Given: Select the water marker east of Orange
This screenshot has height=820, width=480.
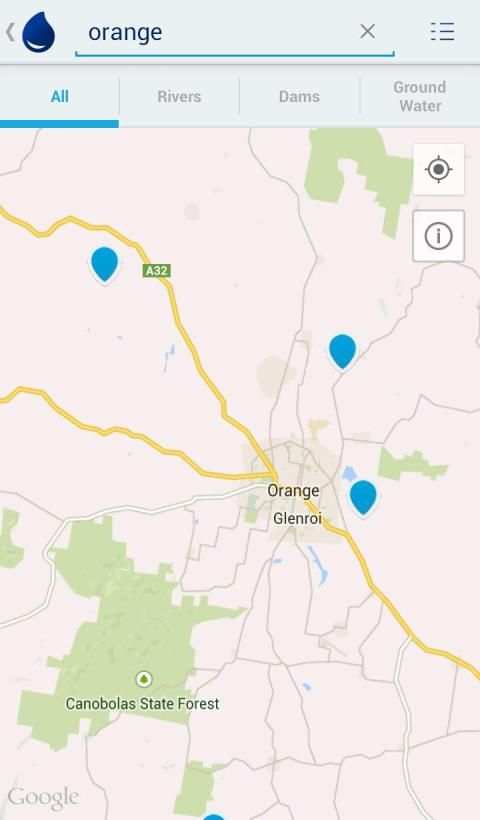Looking at the screenshot, I should pyautogui.click(x=363, y=498).
